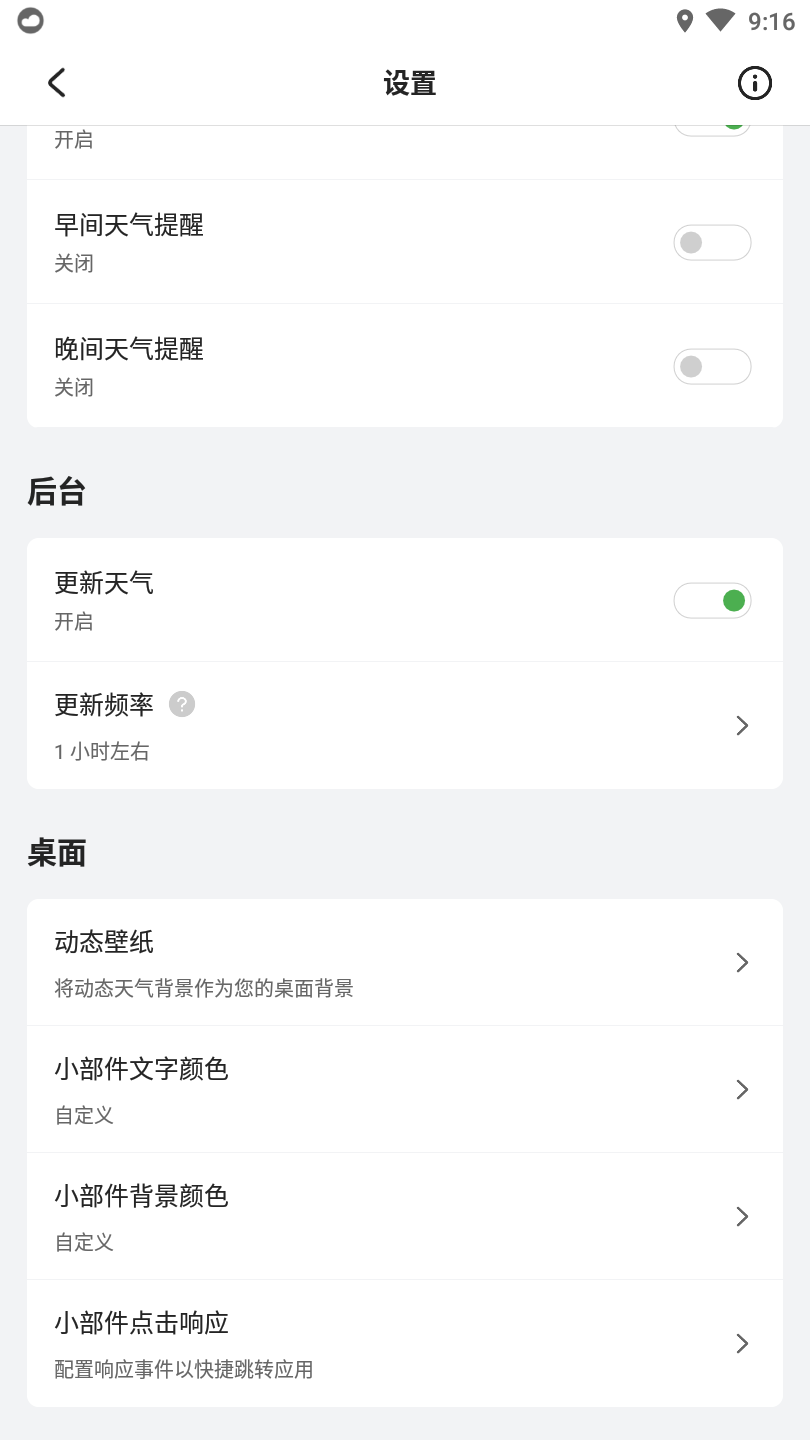Toggle off the 更新天气 switch
Viewport: 810px width, 1440px height.
(712, 600)
